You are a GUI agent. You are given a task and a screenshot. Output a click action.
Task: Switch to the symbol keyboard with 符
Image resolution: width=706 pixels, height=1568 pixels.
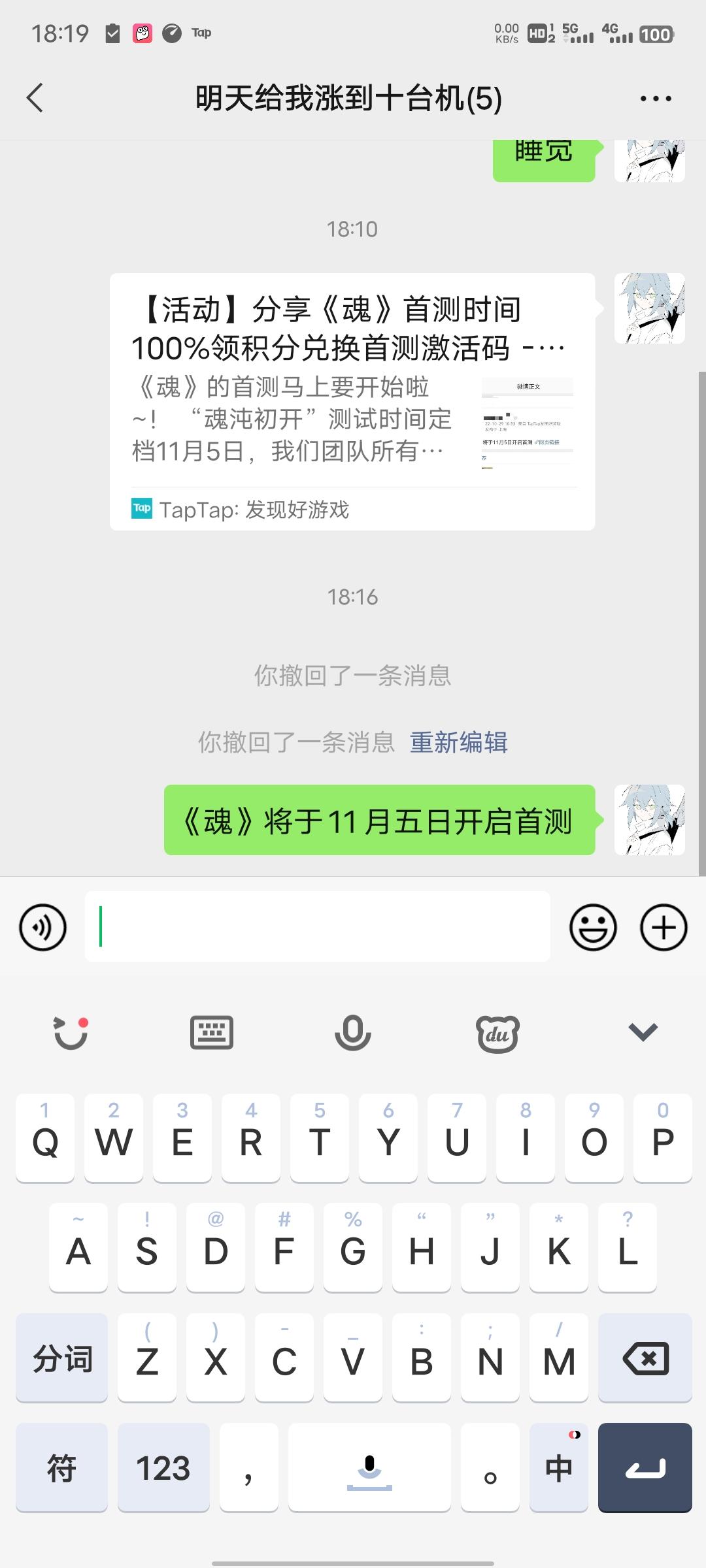point(61,1468)
